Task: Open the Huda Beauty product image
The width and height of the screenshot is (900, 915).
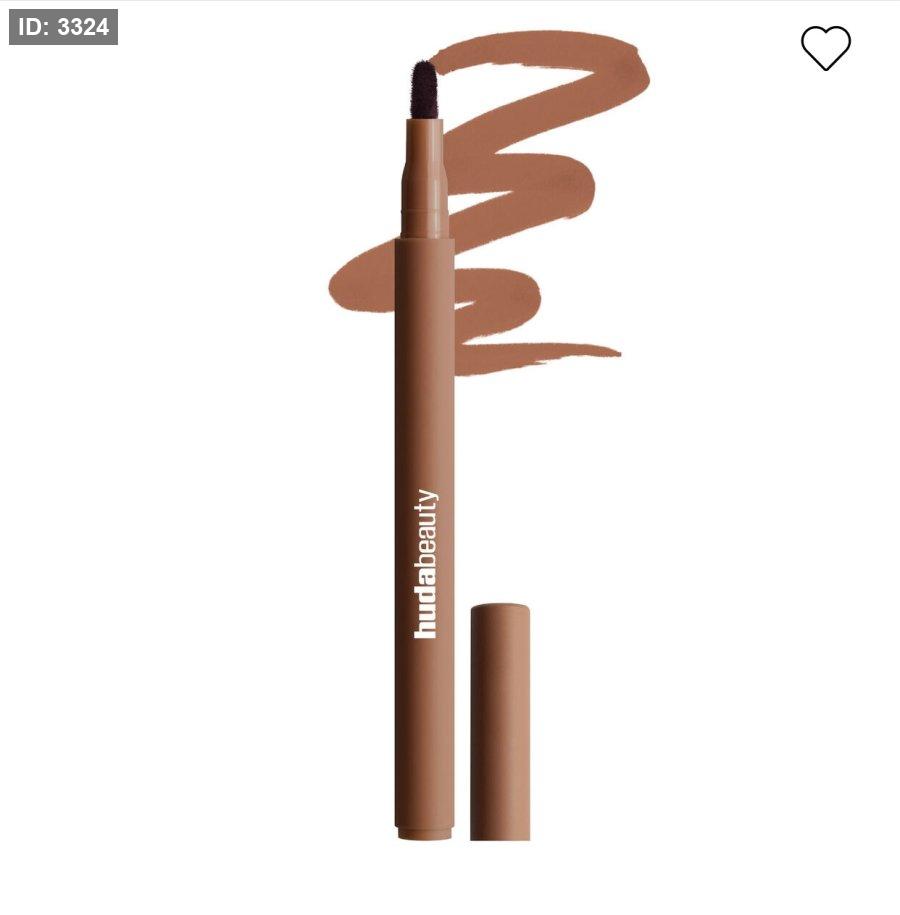Action: point(450,450)
